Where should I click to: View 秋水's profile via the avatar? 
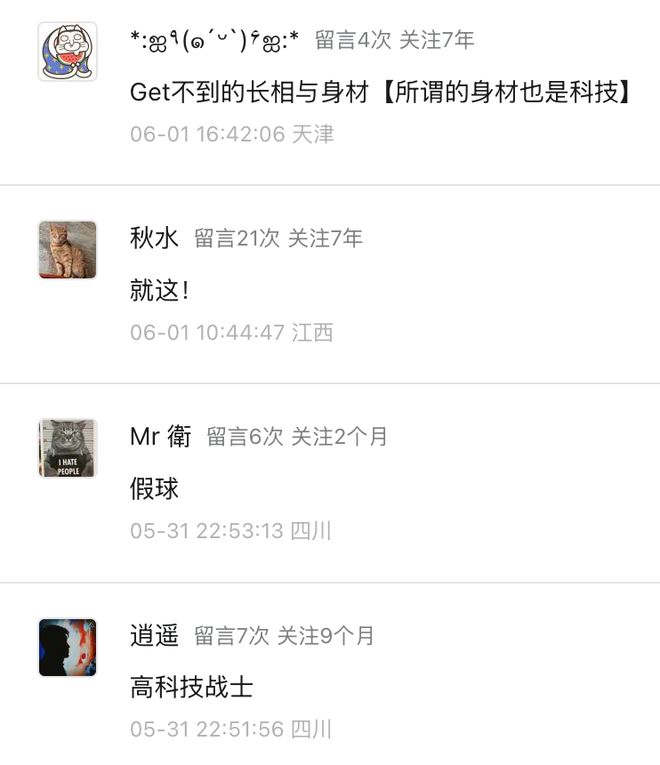pyautogui.click(x=68, y=250)
